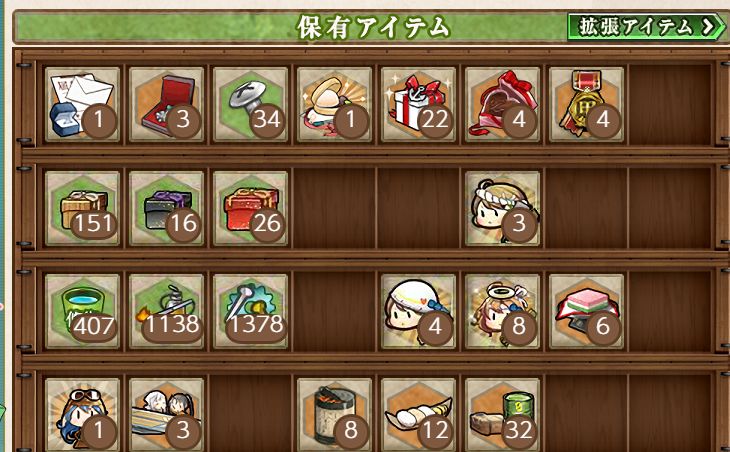Image resolution: width=730 pixels, height=452 pixels.
Task: Open the 拡張アイテム expansion items page
Action: click(x=647, y=26)
